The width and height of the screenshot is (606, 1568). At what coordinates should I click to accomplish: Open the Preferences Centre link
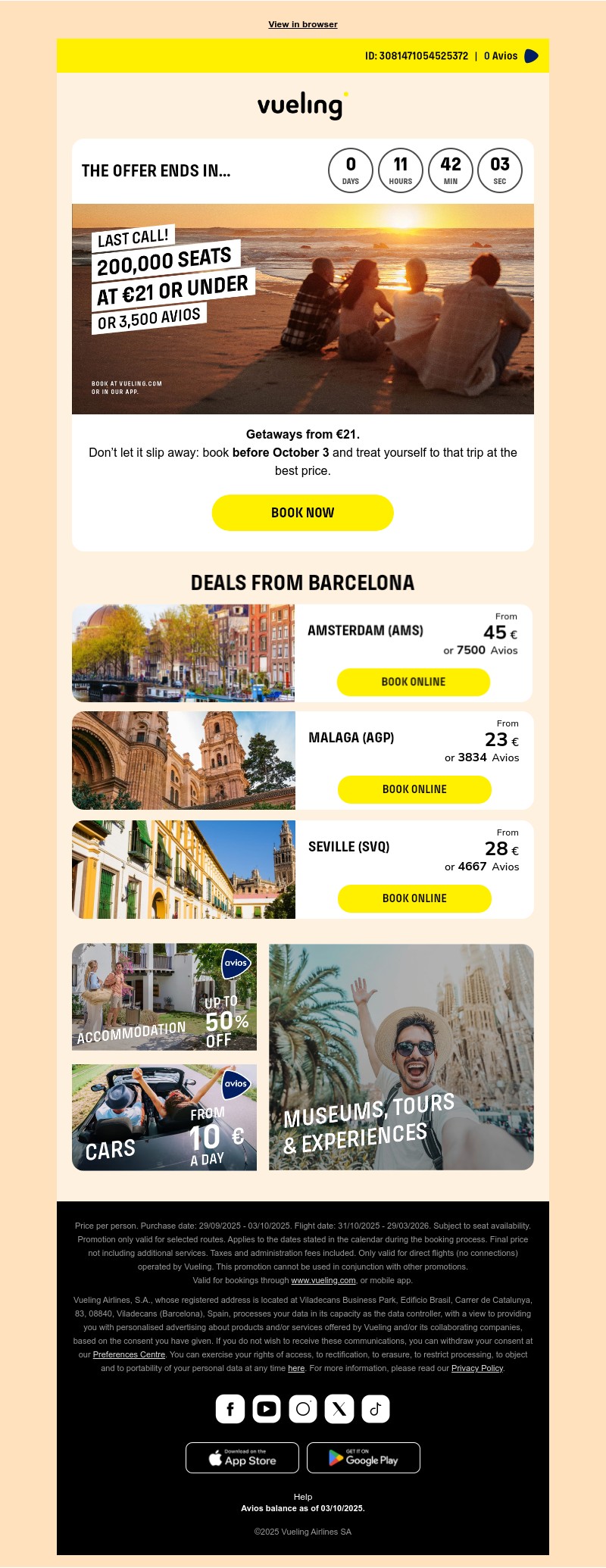point(129,1354)
